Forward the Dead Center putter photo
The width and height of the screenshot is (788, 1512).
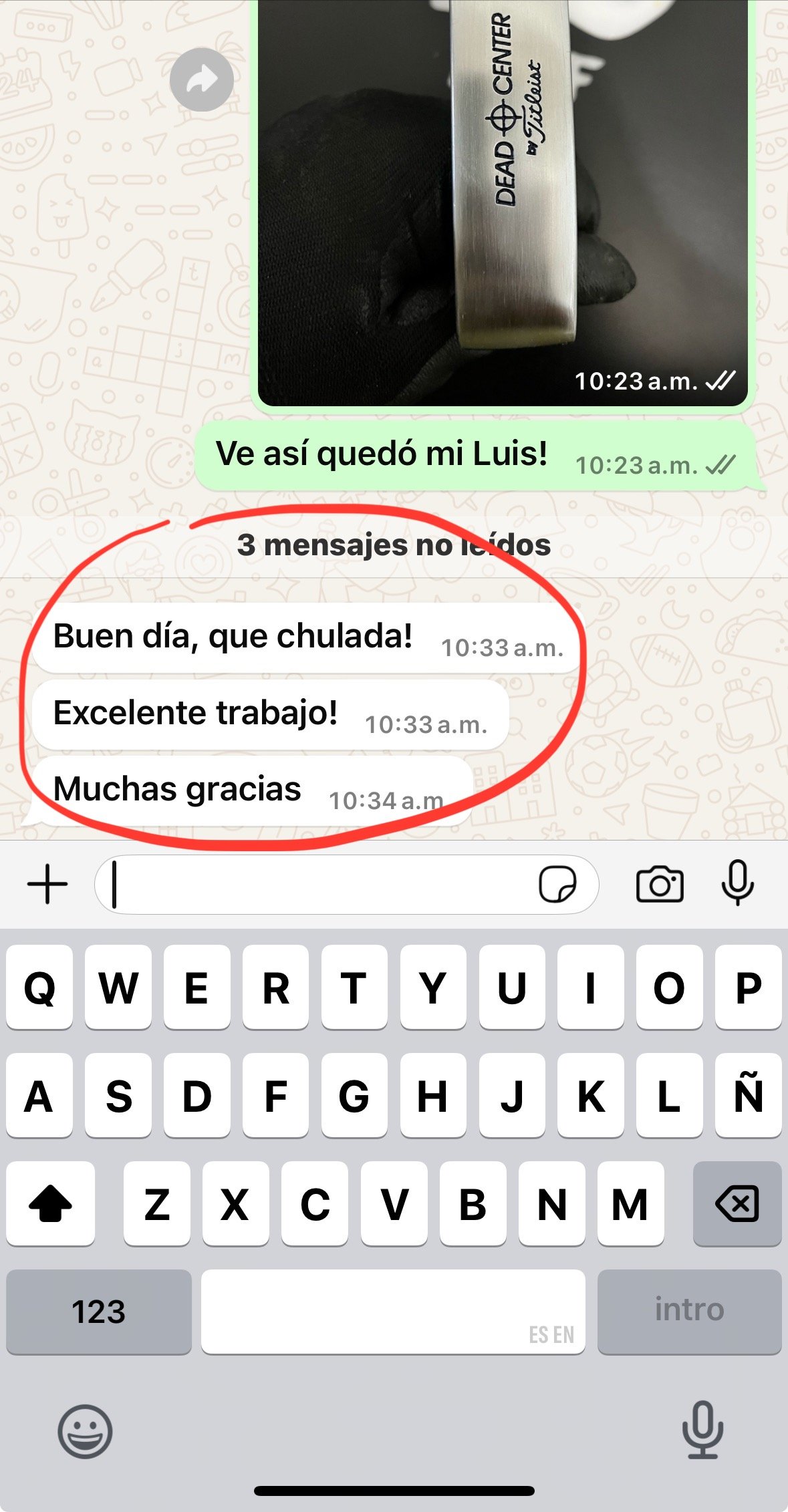coord(201,80)
